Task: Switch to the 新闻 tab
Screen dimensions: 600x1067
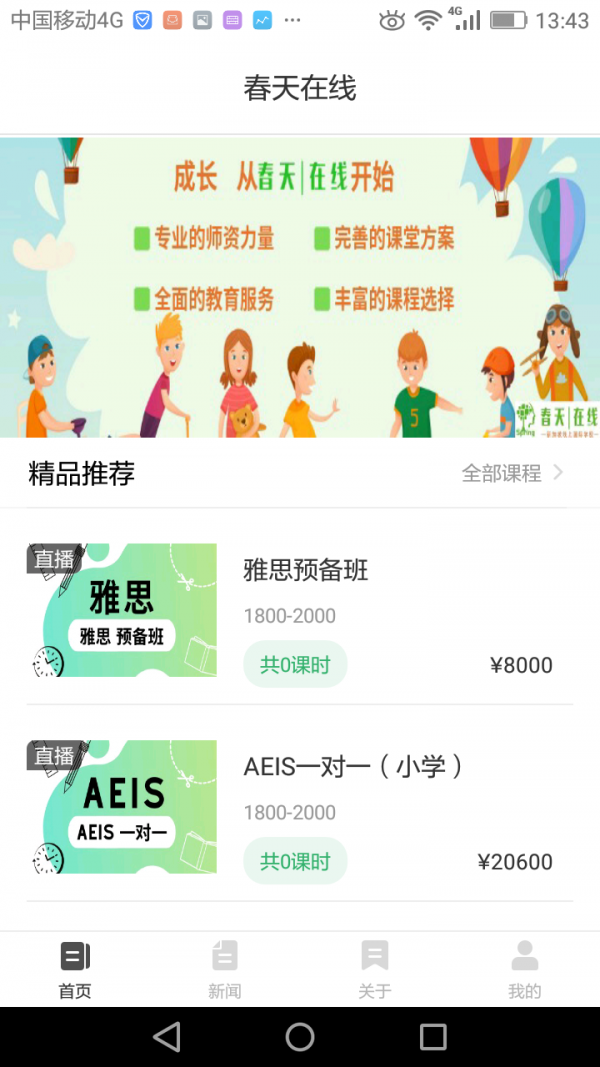Action: tap(225, 969)
